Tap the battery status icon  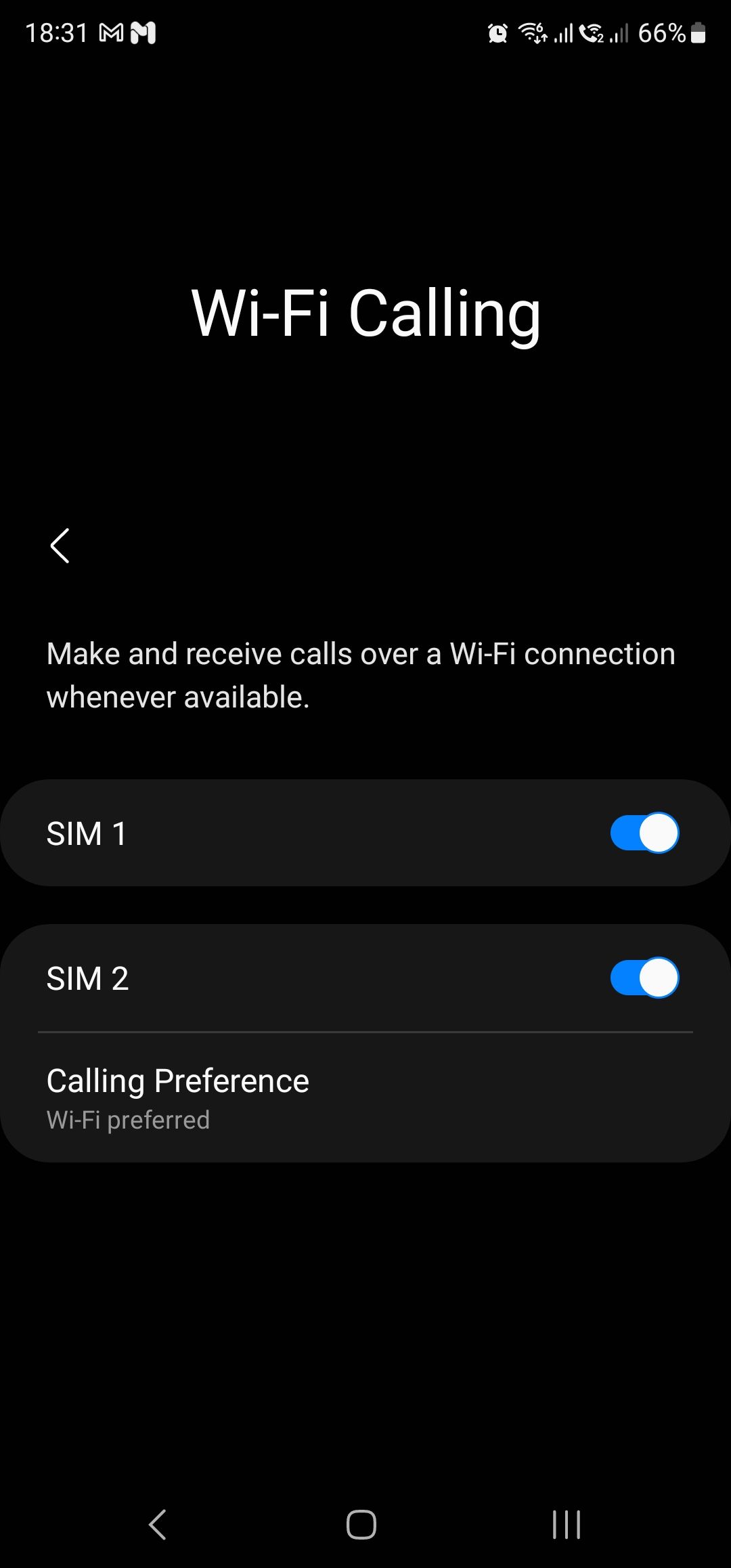click(699, 33)
